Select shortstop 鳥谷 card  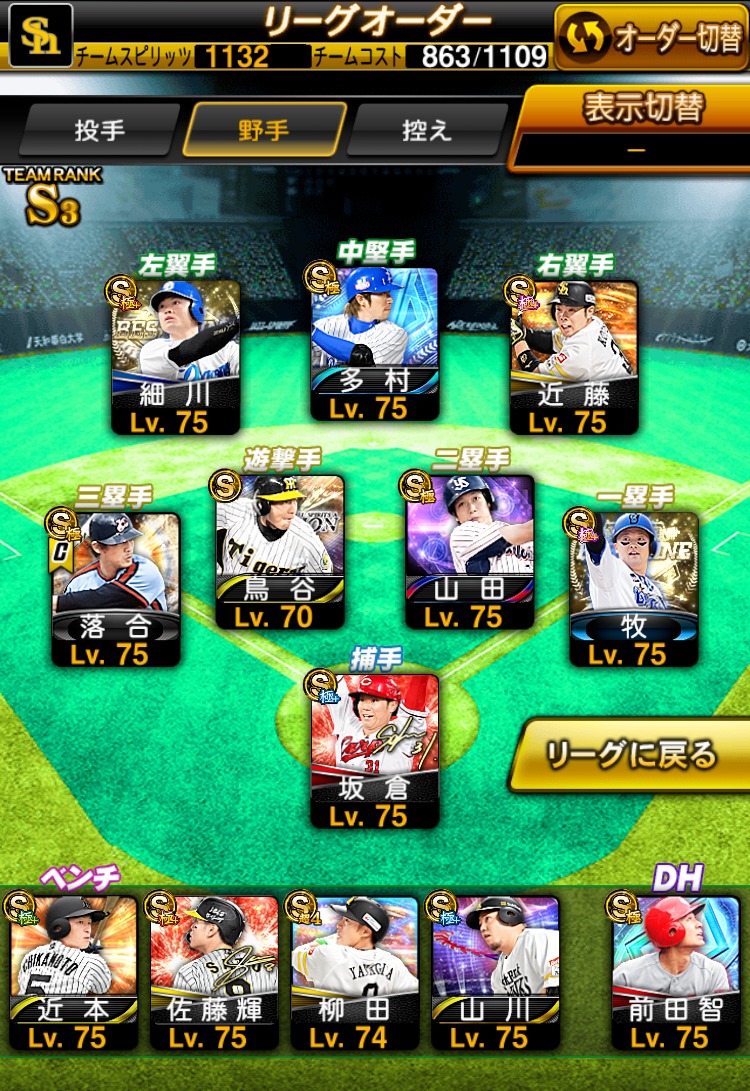(280, 550)
